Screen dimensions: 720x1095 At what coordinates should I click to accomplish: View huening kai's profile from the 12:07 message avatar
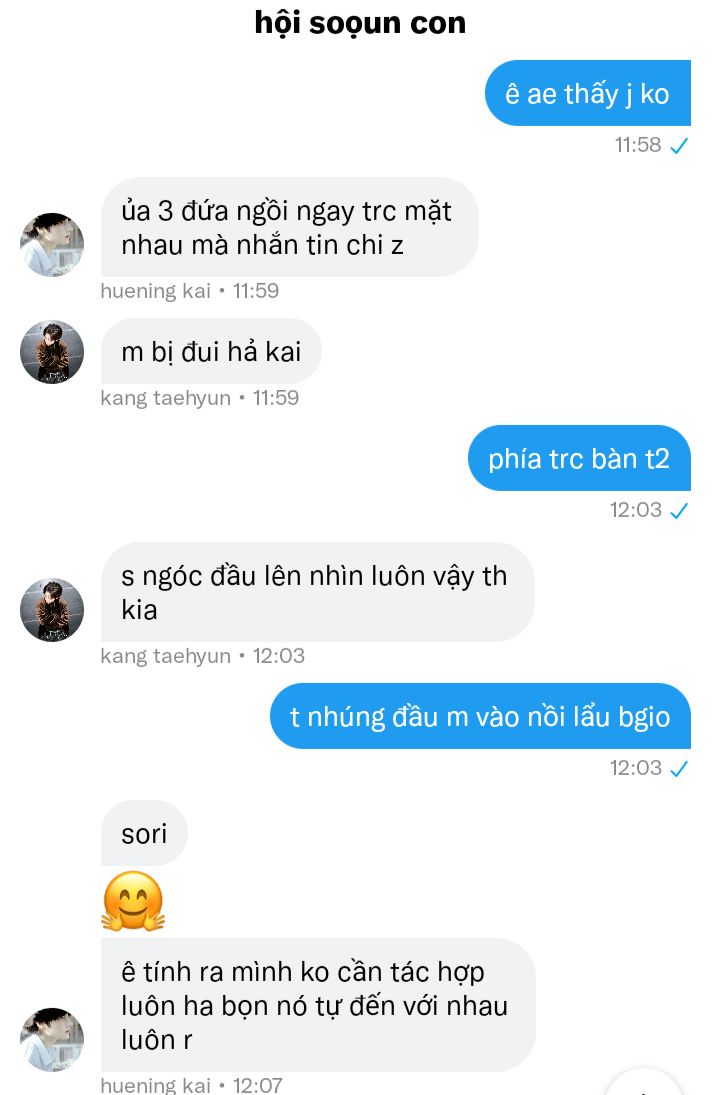[x=52, y=1039]
